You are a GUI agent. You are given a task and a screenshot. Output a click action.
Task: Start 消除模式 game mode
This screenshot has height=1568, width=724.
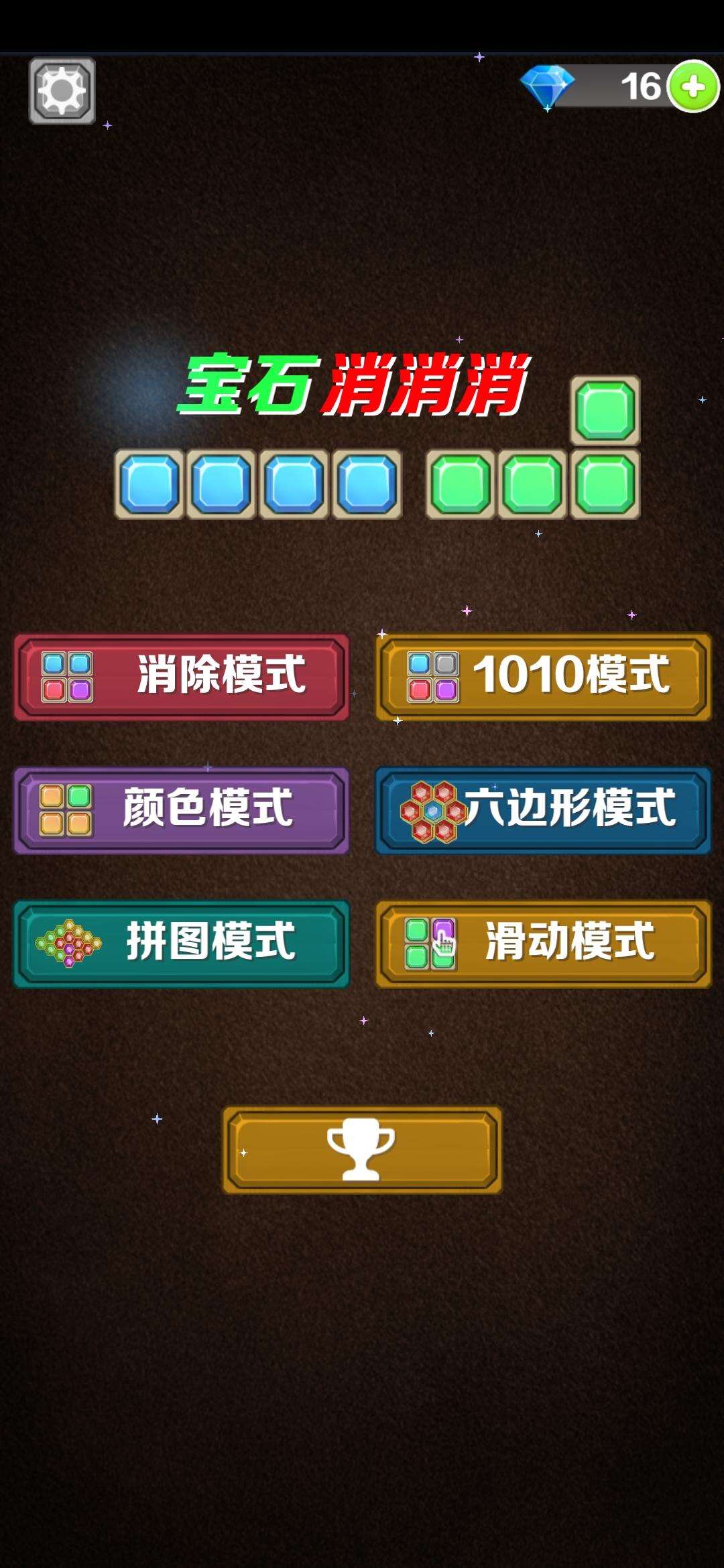(x=182, y=677)
